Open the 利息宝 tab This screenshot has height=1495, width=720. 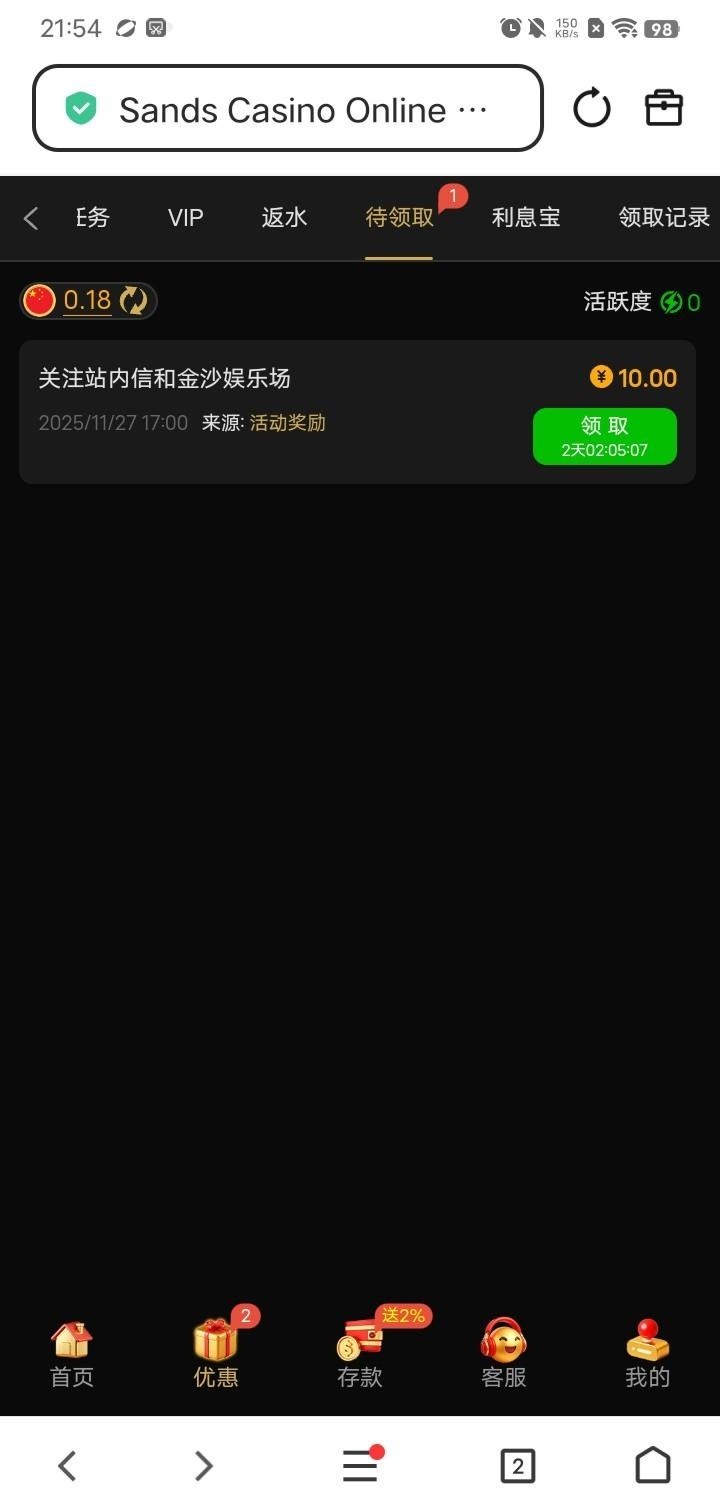526,218
